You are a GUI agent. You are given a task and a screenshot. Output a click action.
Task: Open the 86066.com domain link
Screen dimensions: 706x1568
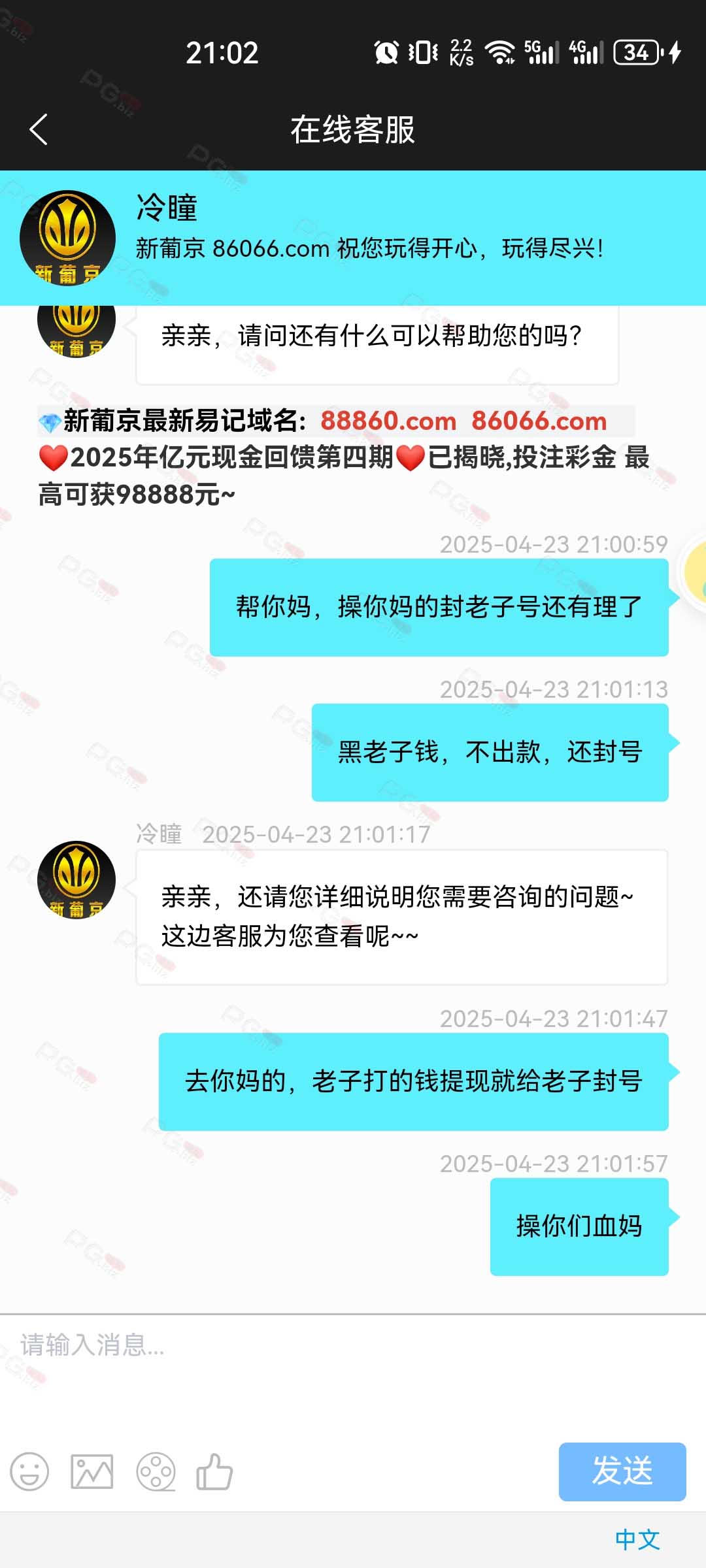click(539, 421)
